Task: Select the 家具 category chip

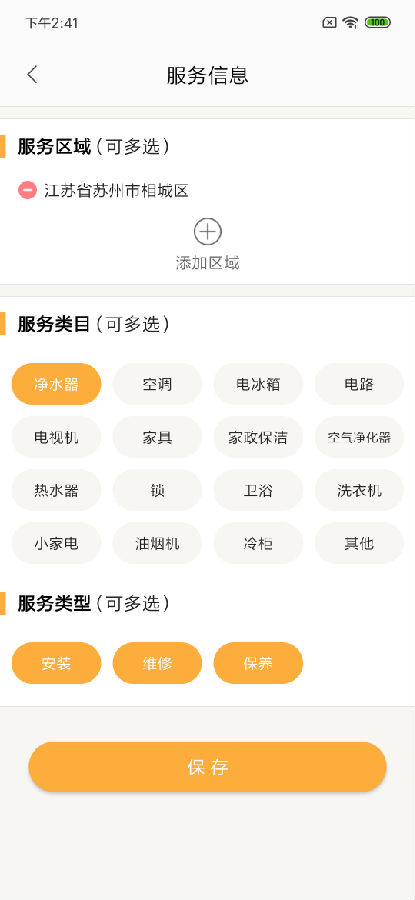Action: point(157,437)
